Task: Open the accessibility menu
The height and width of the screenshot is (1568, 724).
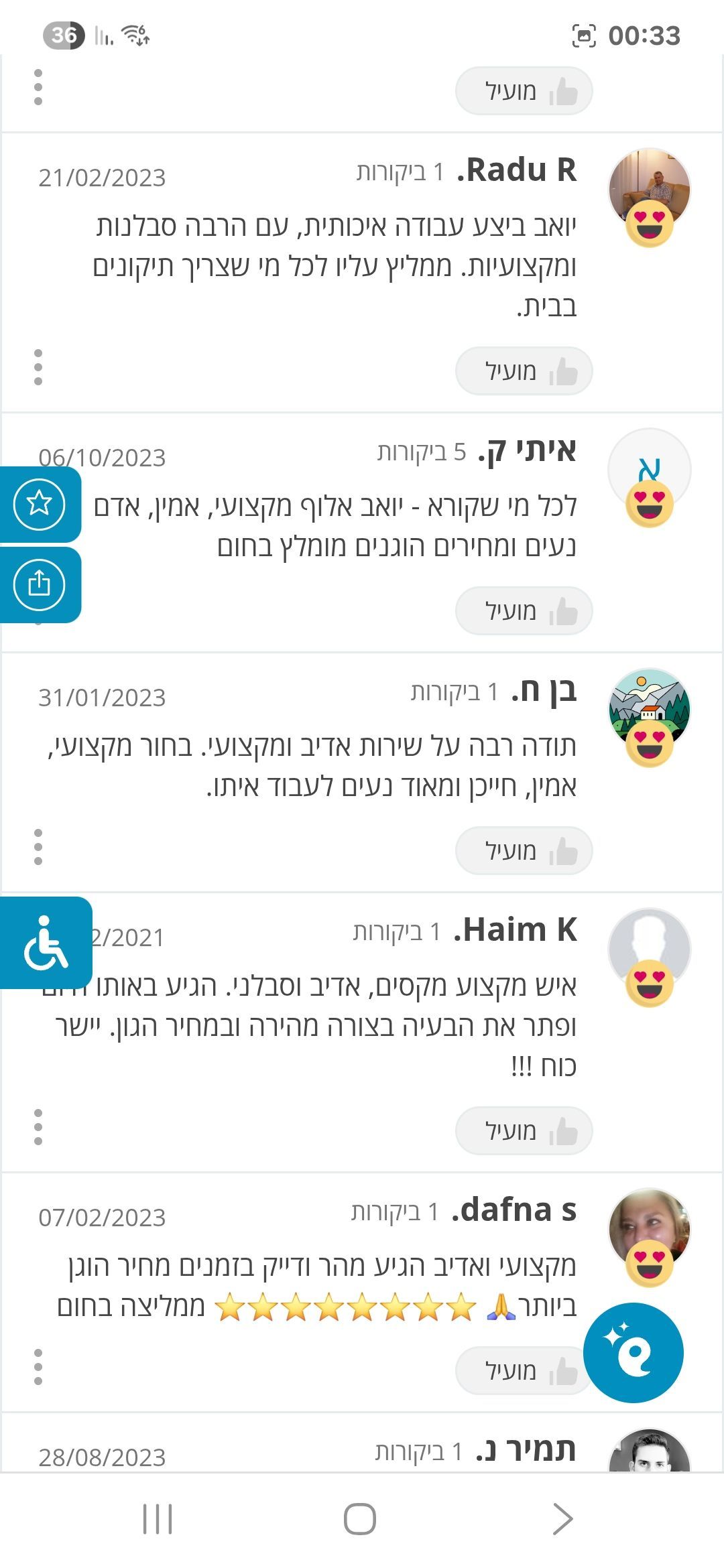Action: (46, 942)
